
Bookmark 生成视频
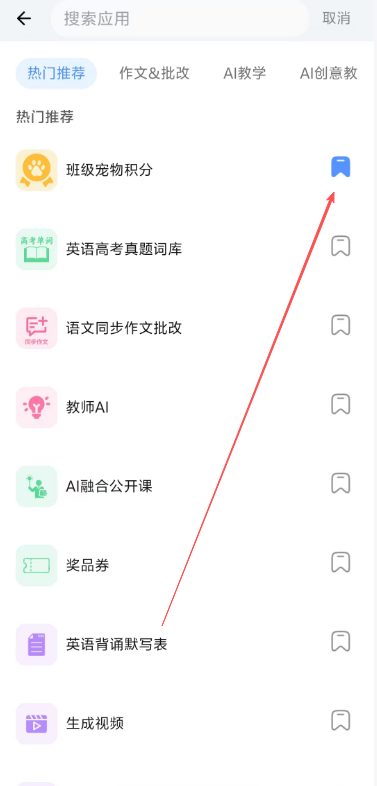[x=340, y=721]
